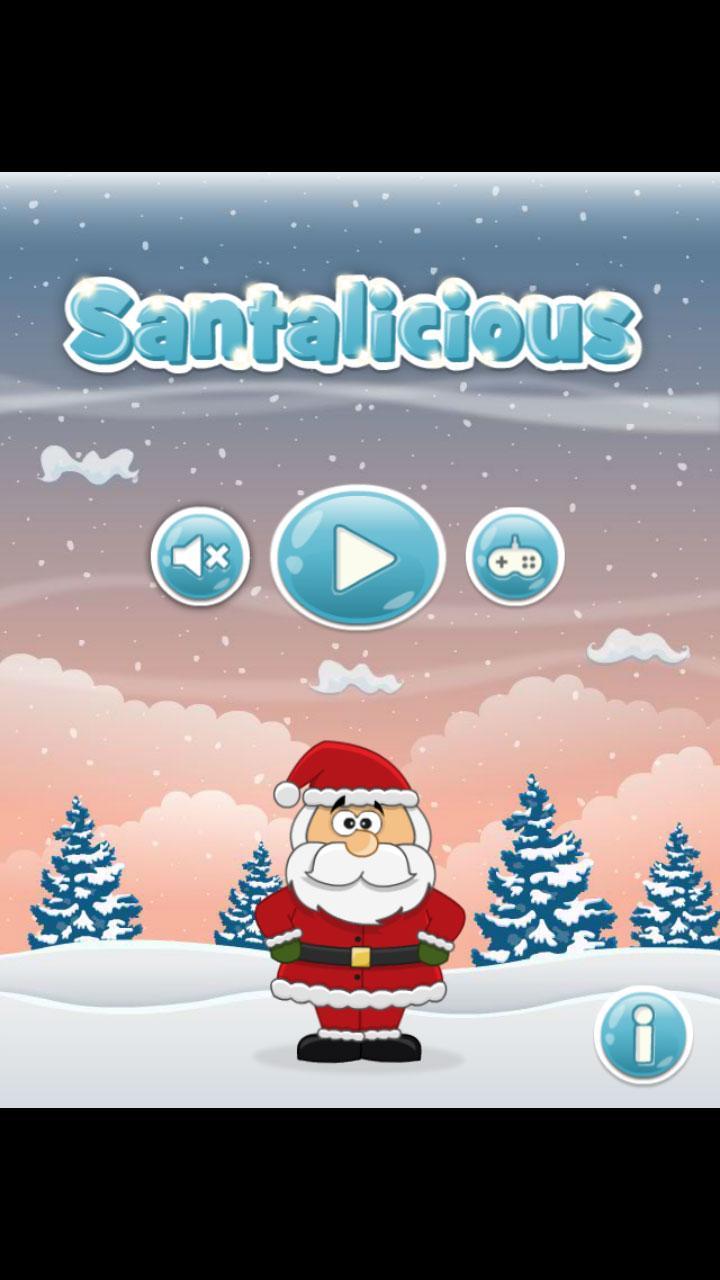This screenshot has height=1280, width=720.
Task: Start the game with the play button
Action: pyautogui.click(x=358, y=558)
